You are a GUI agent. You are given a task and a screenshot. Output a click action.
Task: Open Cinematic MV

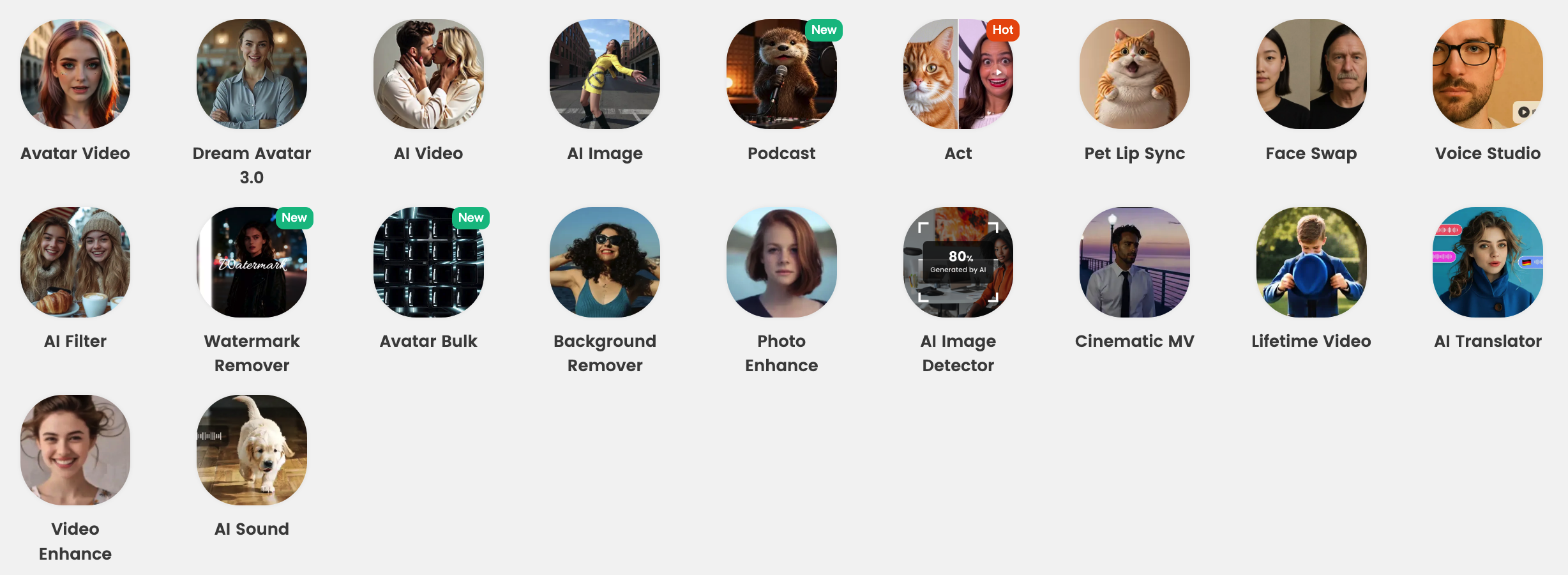pos(1135,262)
